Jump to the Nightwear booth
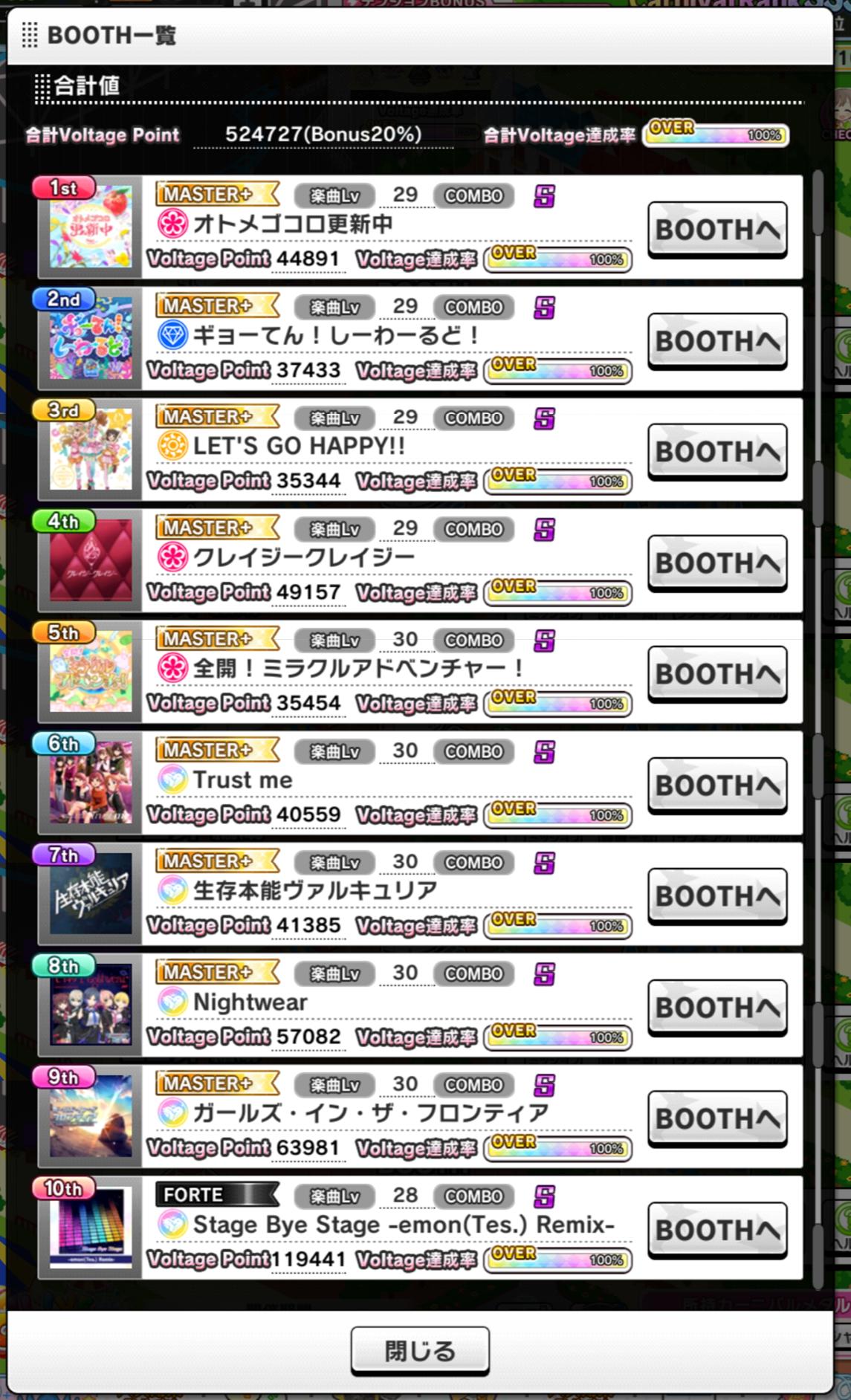This screenshot has width=851, height=1400. (x=716, y=1008)
